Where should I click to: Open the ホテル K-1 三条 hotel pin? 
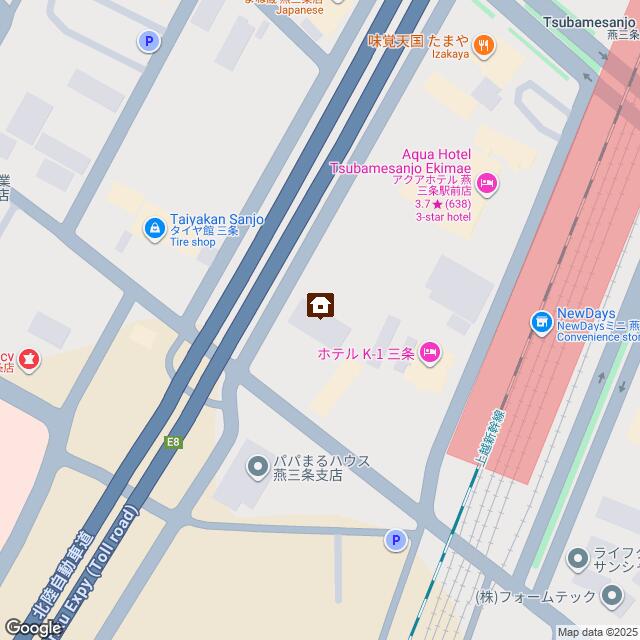430,351
